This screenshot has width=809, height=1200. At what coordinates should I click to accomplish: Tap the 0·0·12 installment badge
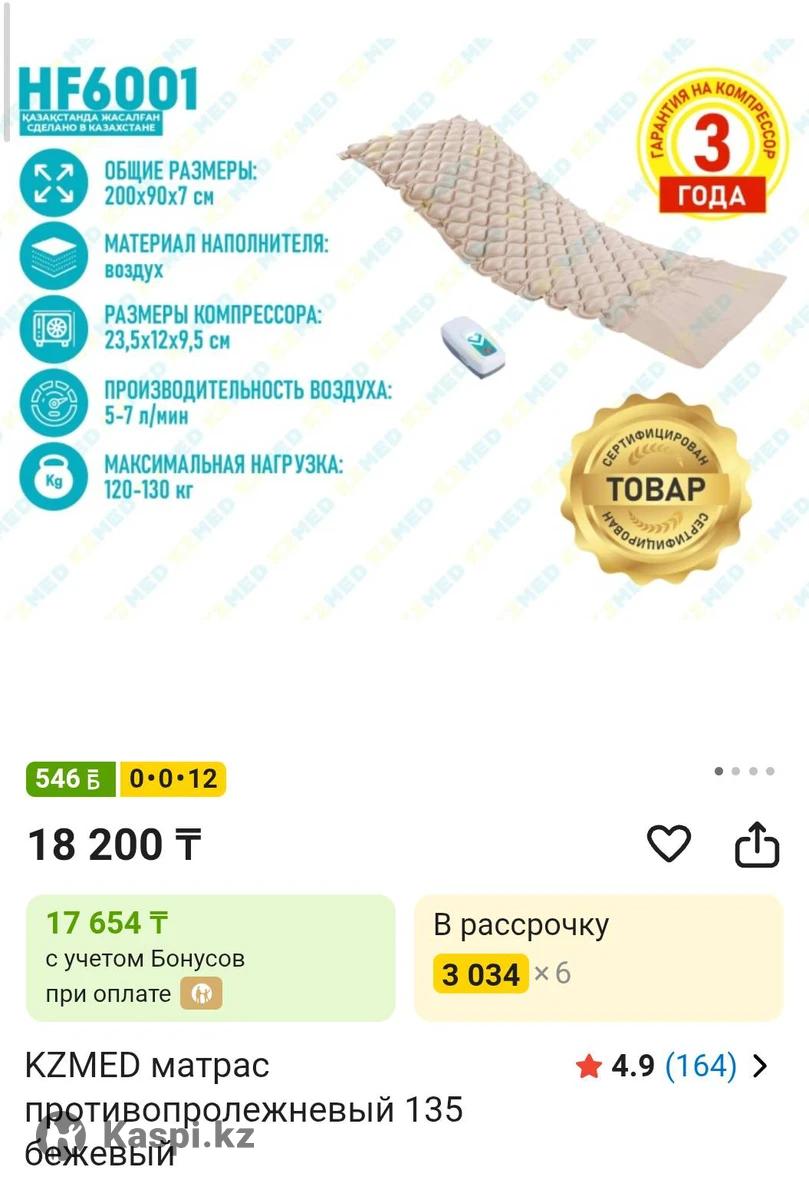click(x=173, y=779)
